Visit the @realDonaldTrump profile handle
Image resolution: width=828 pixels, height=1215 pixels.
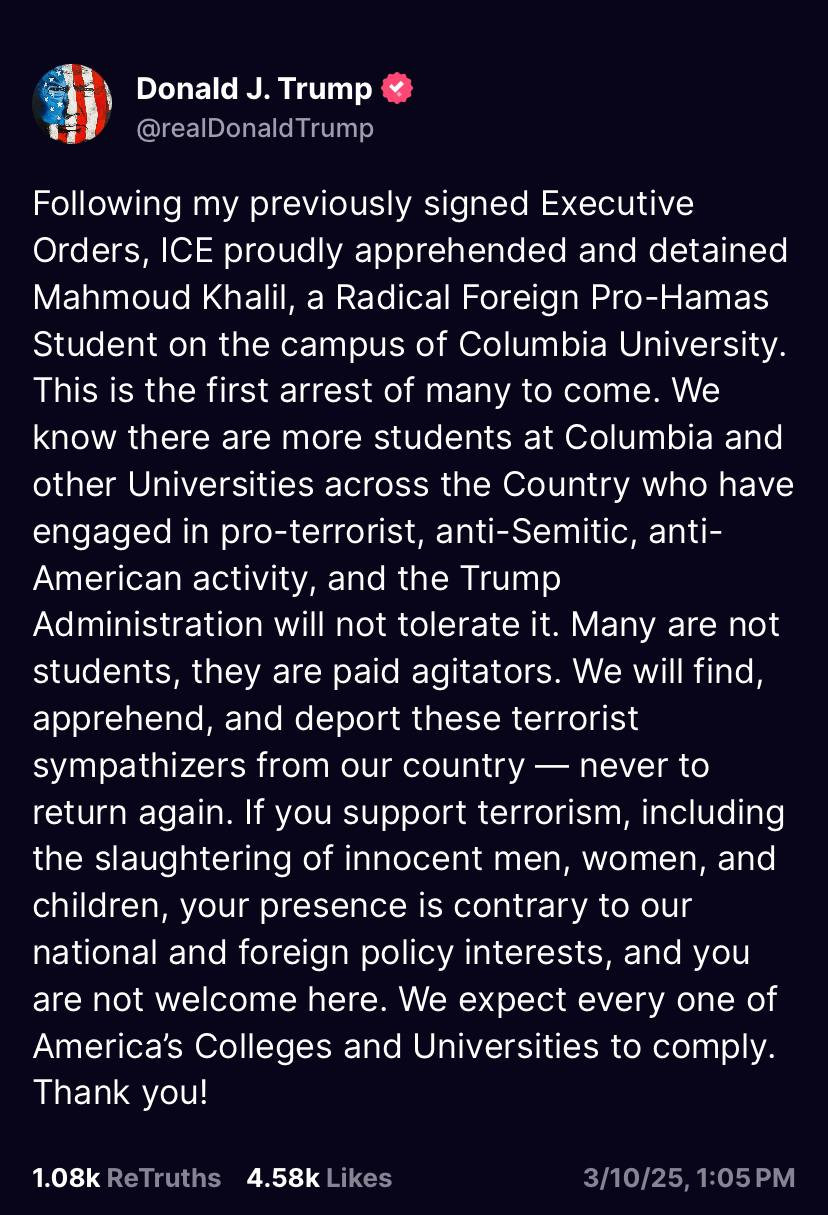pyautogui.click(x=255, y=129)
